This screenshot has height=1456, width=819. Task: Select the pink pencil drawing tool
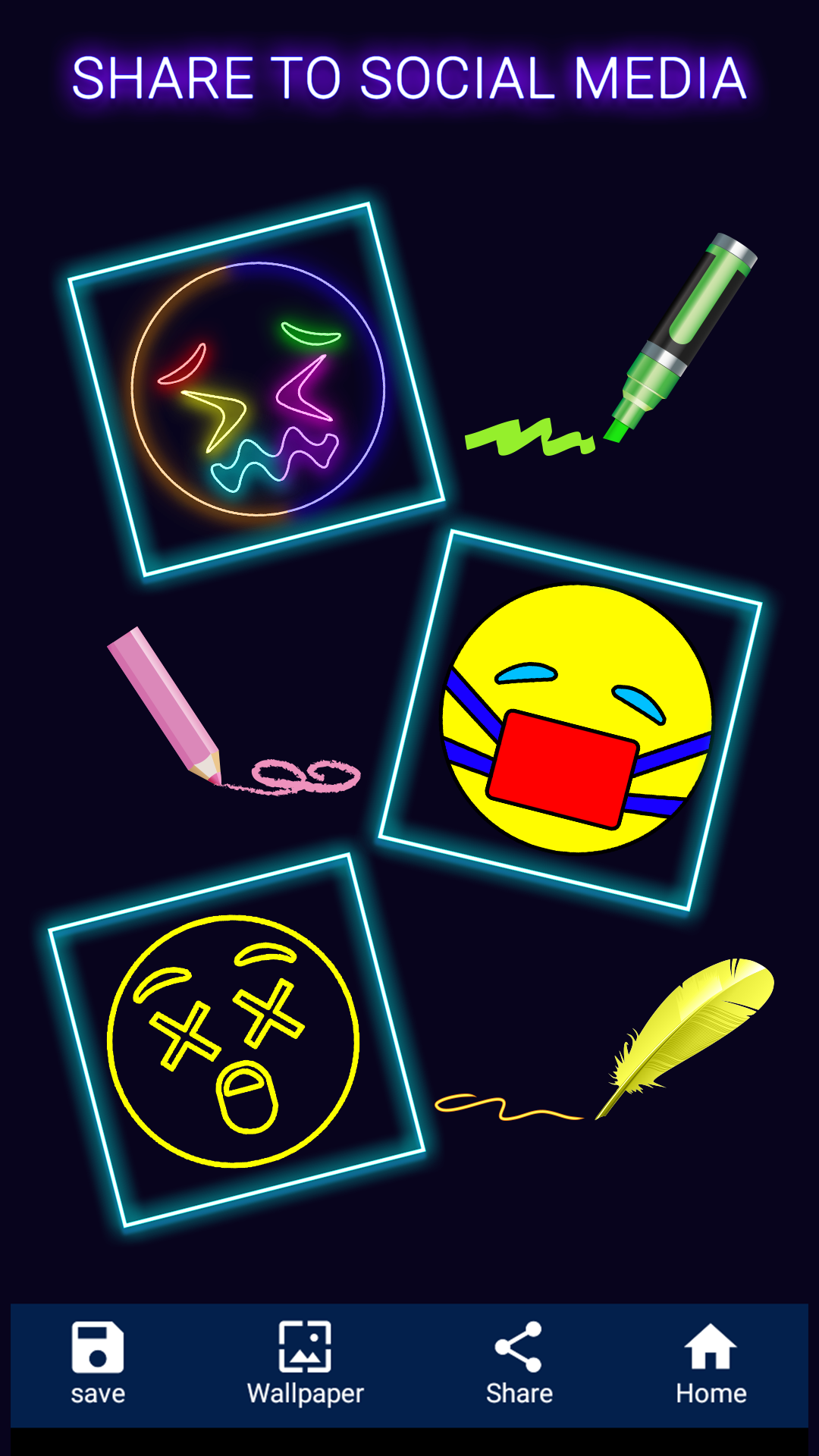point(163,698)
